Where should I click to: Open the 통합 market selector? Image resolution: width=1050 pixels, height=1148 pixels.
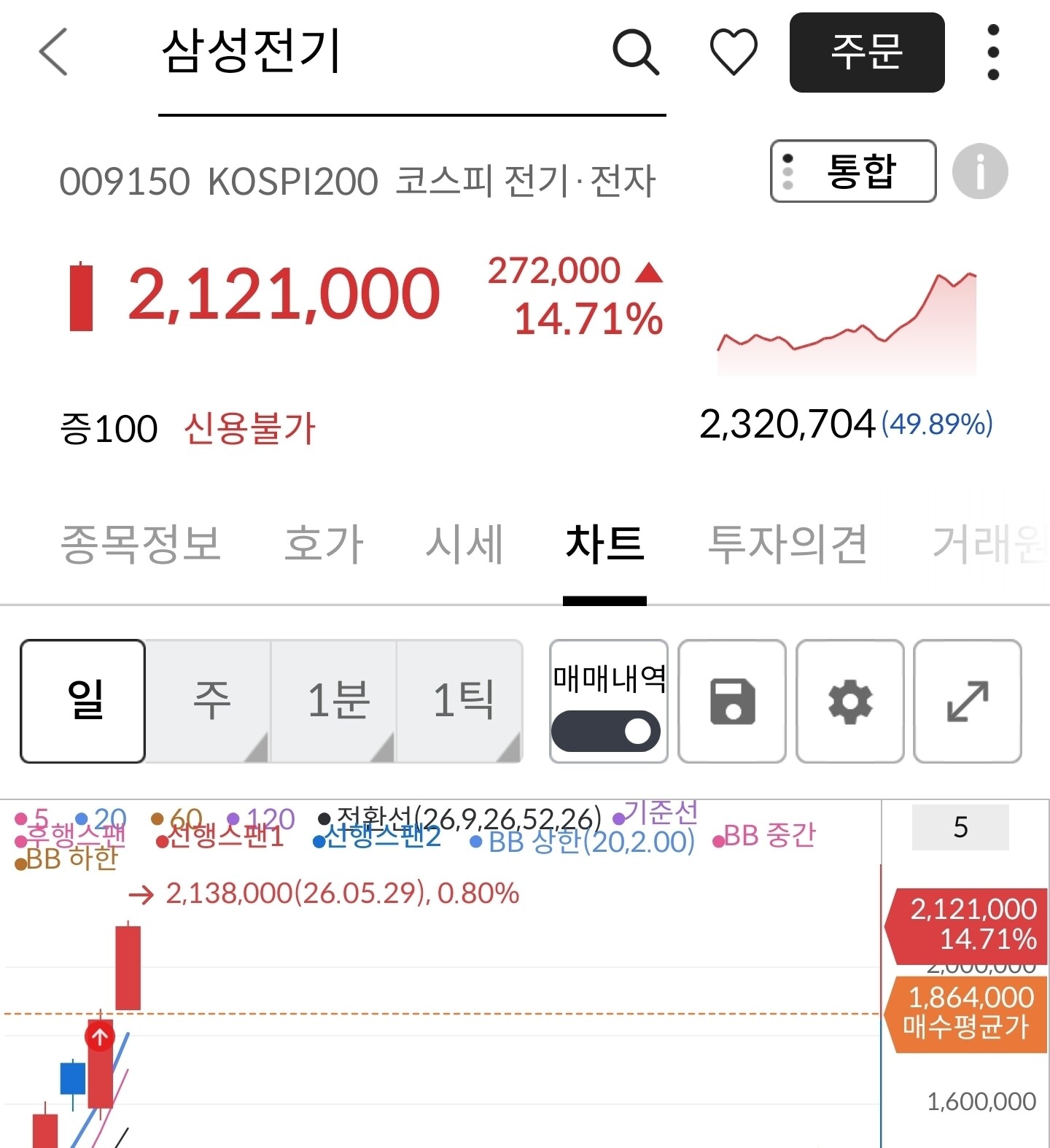click(x=853, y=171)
